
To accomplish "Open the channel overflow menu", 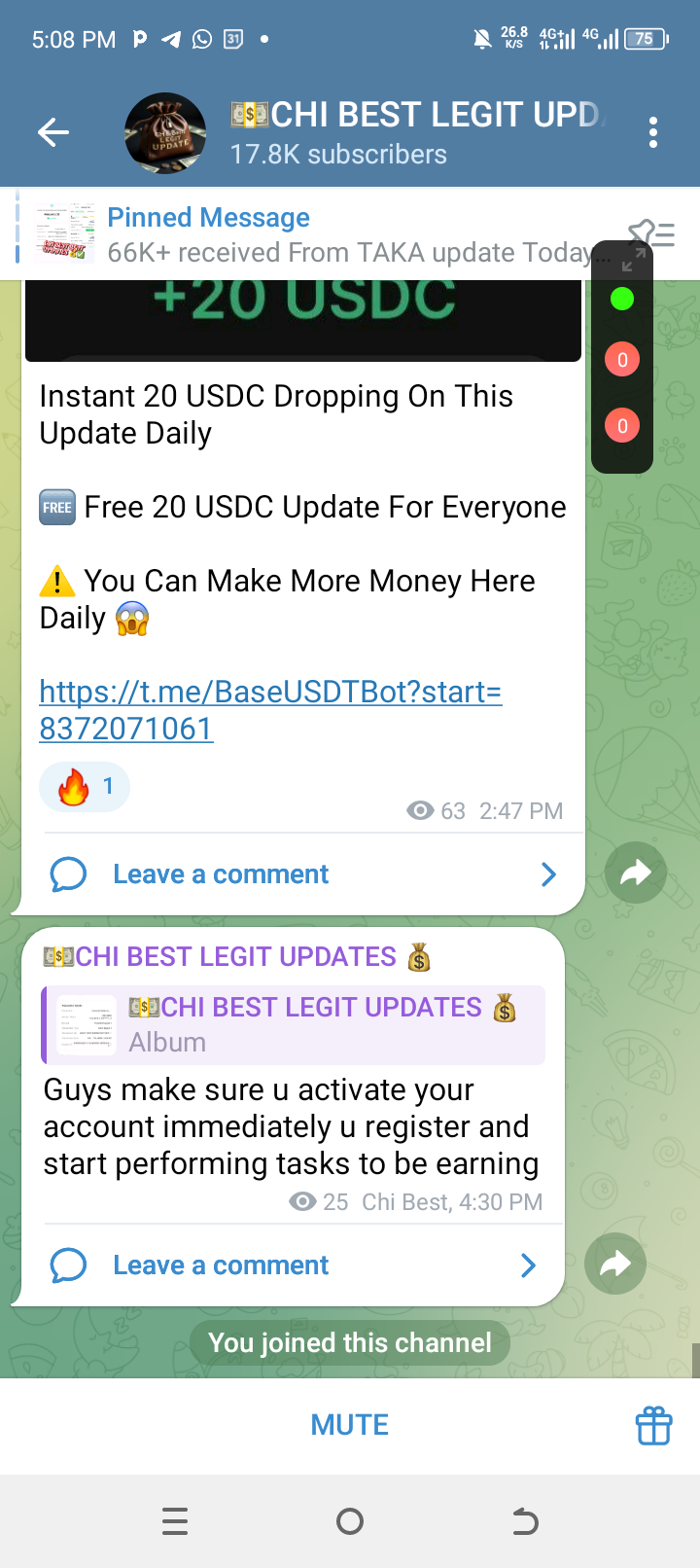I will pos(653,132).
